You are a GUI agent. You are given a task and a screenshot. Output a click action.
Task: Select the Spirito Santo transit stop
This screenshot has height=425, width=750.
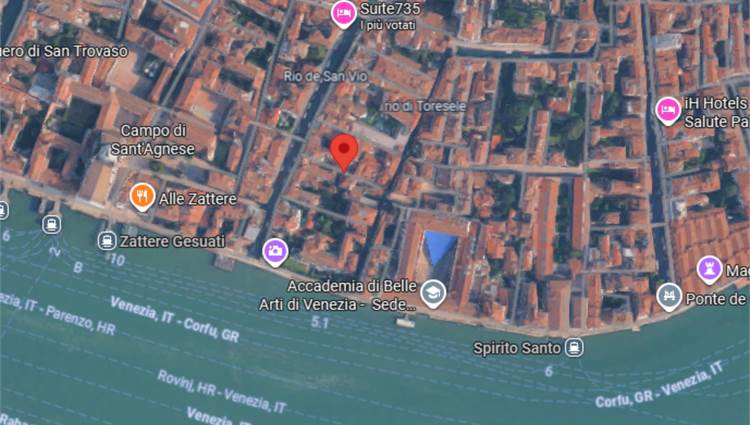click(x=574, y=347)
